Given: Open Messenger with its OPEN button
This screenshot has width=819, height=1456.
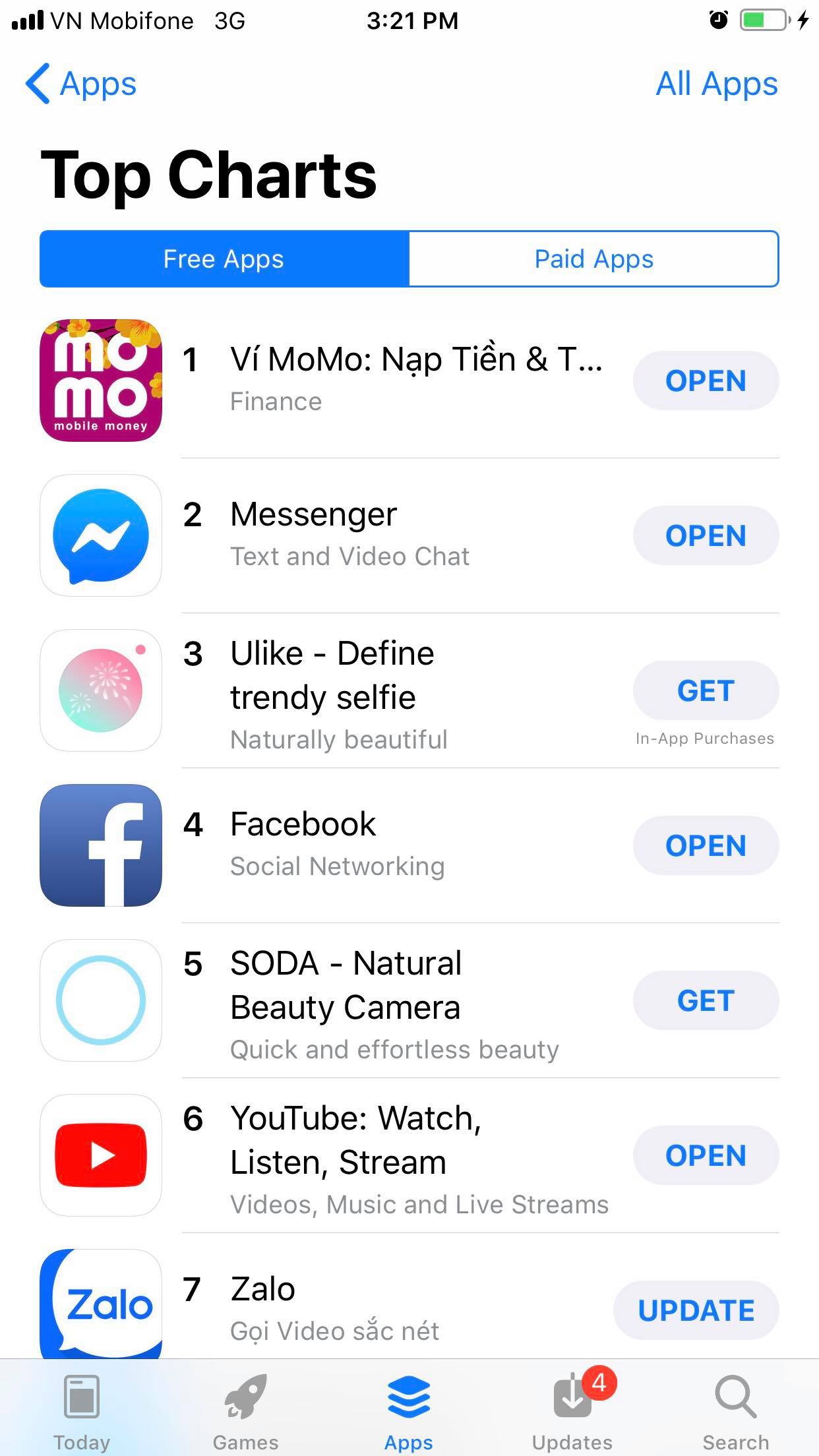Looking at the screenshot, I should (x=705, y=535).
